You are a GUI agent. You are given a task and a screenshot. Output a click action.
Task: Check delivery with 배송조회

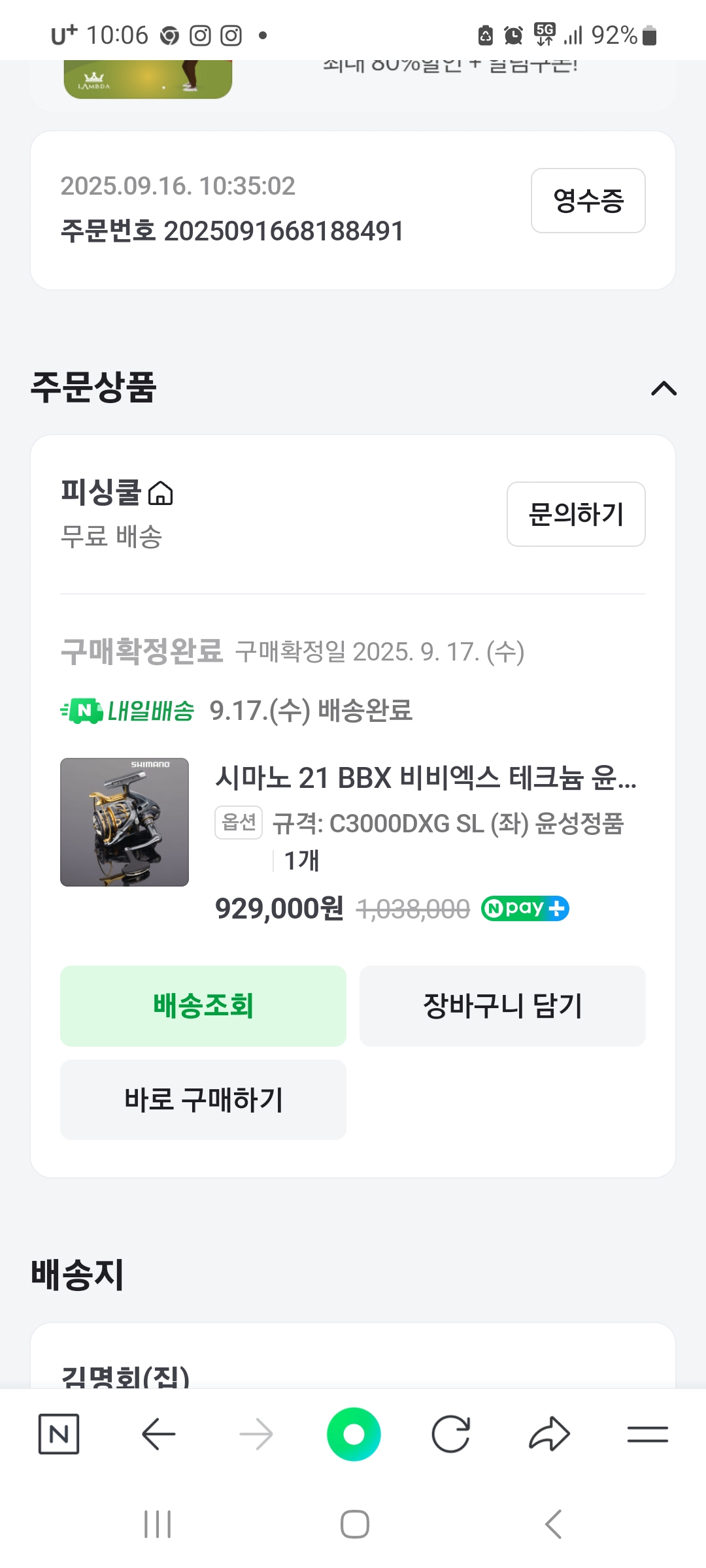(203, 1005)
